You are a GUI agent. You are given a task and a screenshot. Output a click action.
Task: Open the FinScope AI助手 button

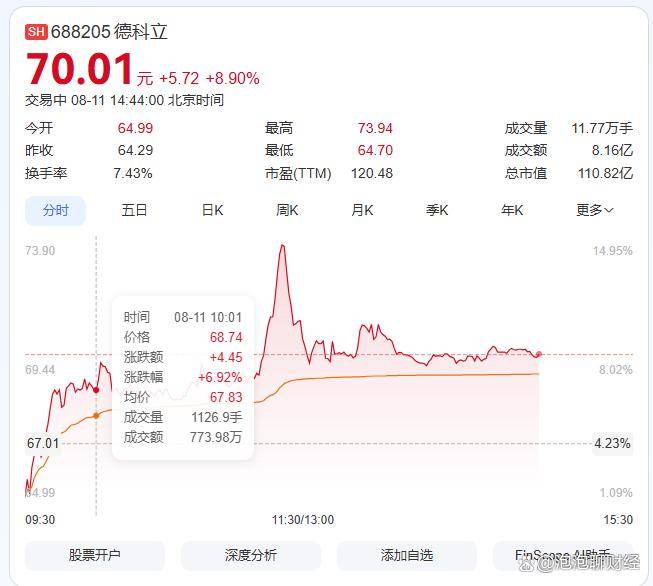(x=562, y=555)
